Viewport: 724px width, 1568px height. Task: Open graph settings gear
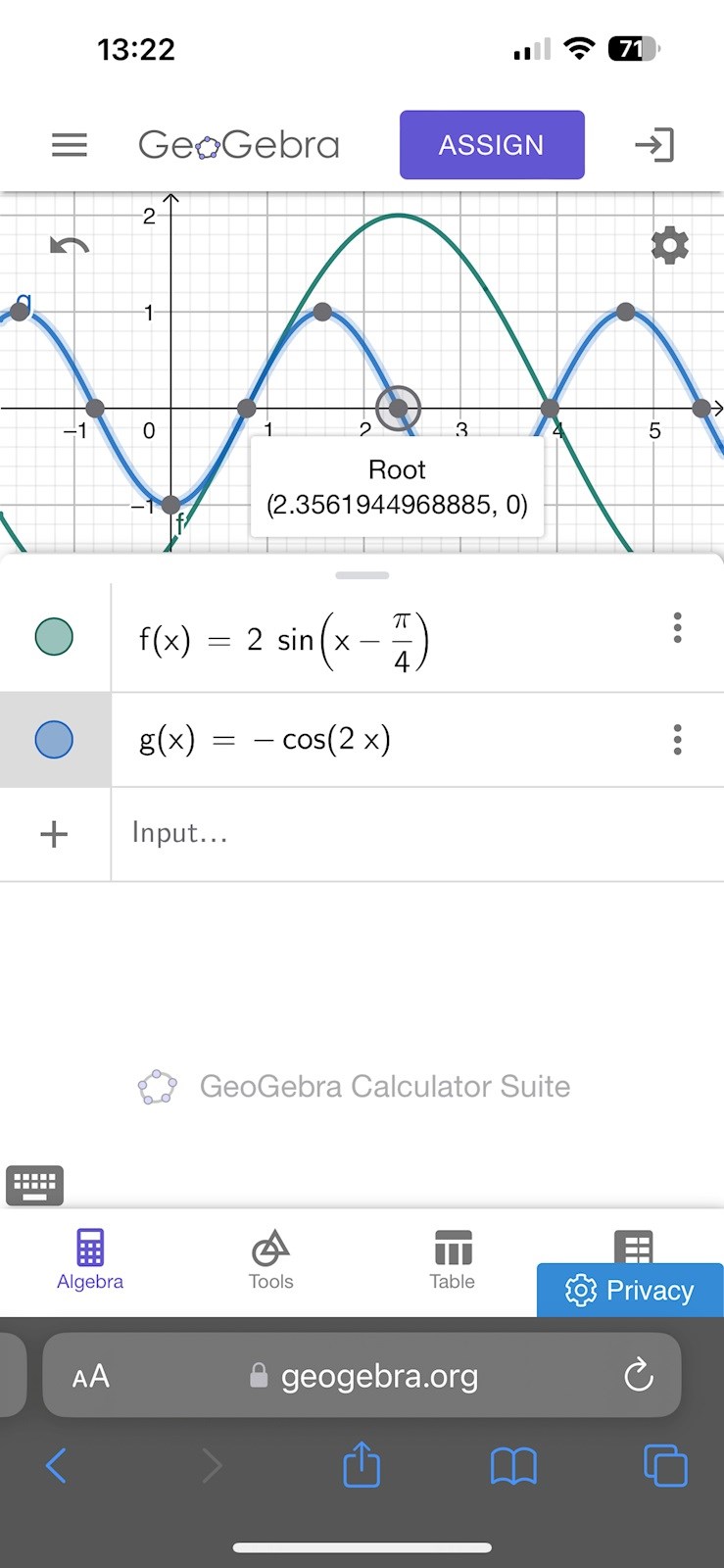click(670, 245)
